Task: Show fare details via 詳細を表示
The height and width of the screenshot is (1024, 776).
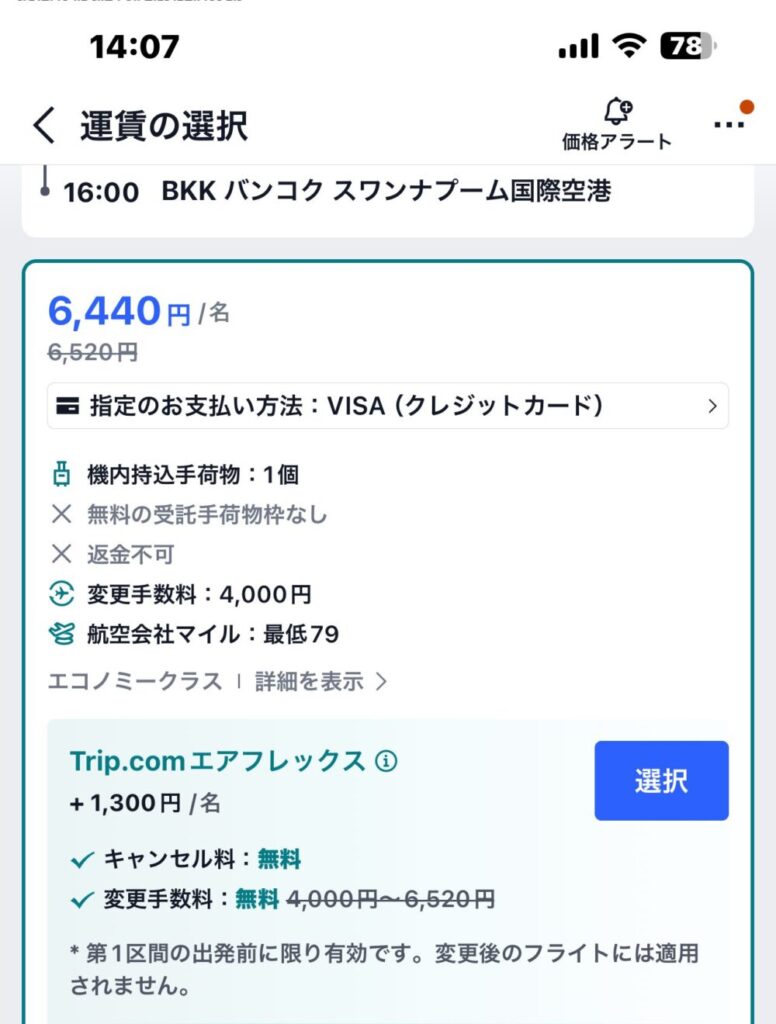Action: point(320,682)
